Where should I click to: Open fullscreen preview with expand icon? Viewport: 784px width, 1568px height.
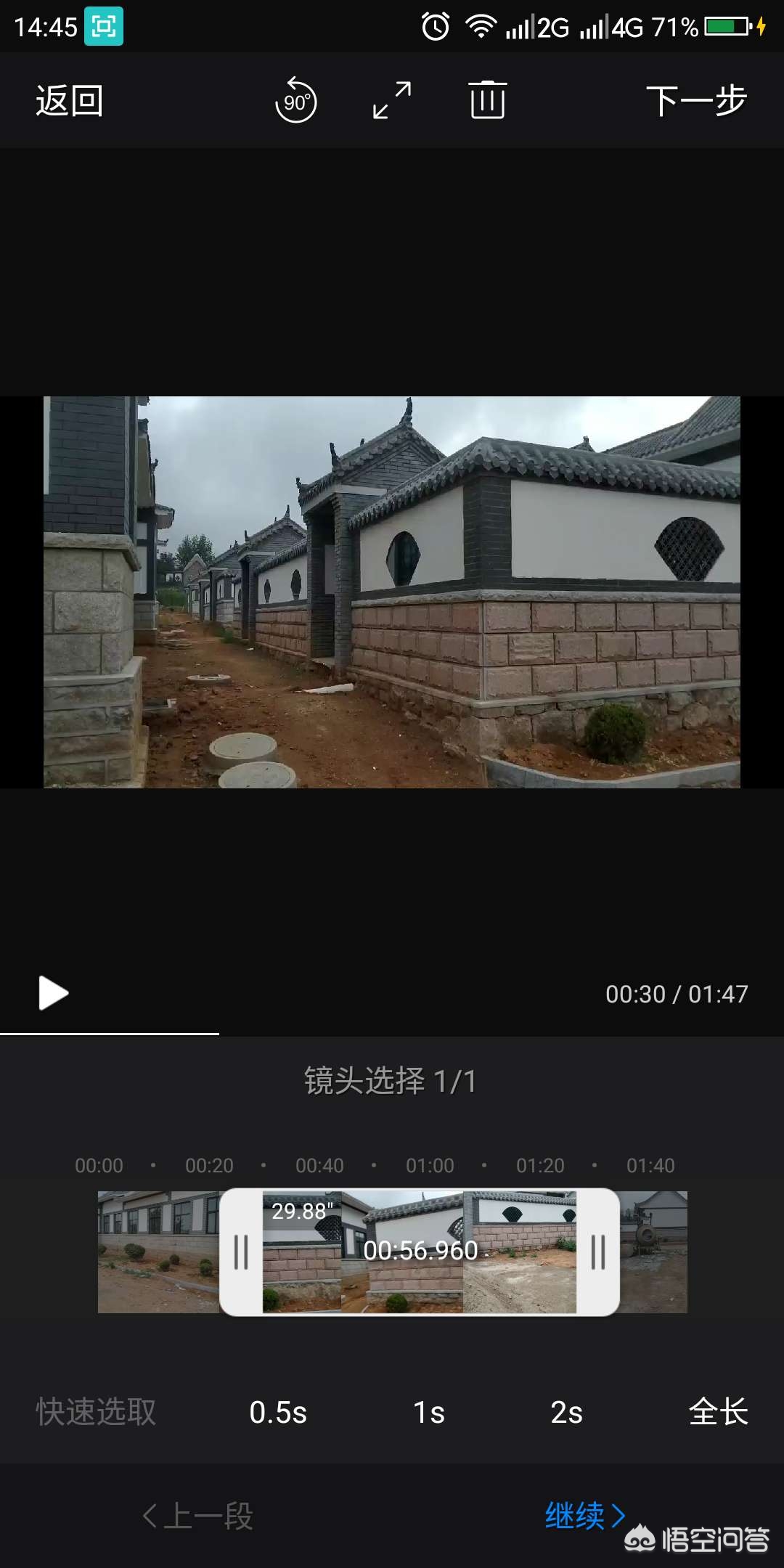[391, 102]
